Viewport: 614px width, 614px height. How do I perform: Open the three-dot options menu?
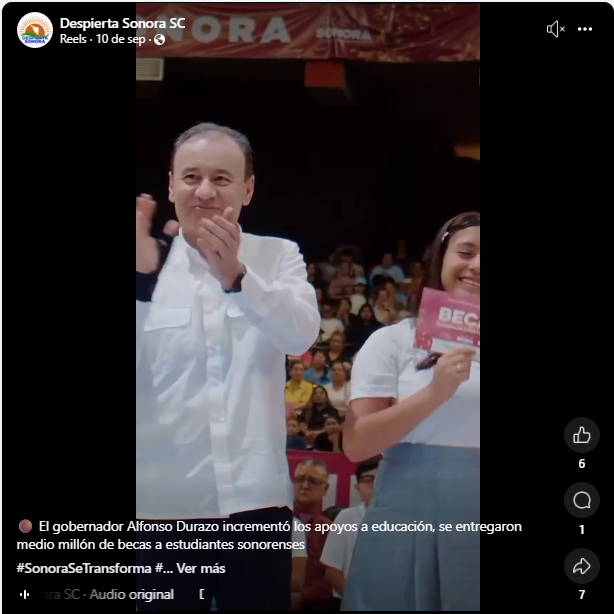(x=585, y=29)
